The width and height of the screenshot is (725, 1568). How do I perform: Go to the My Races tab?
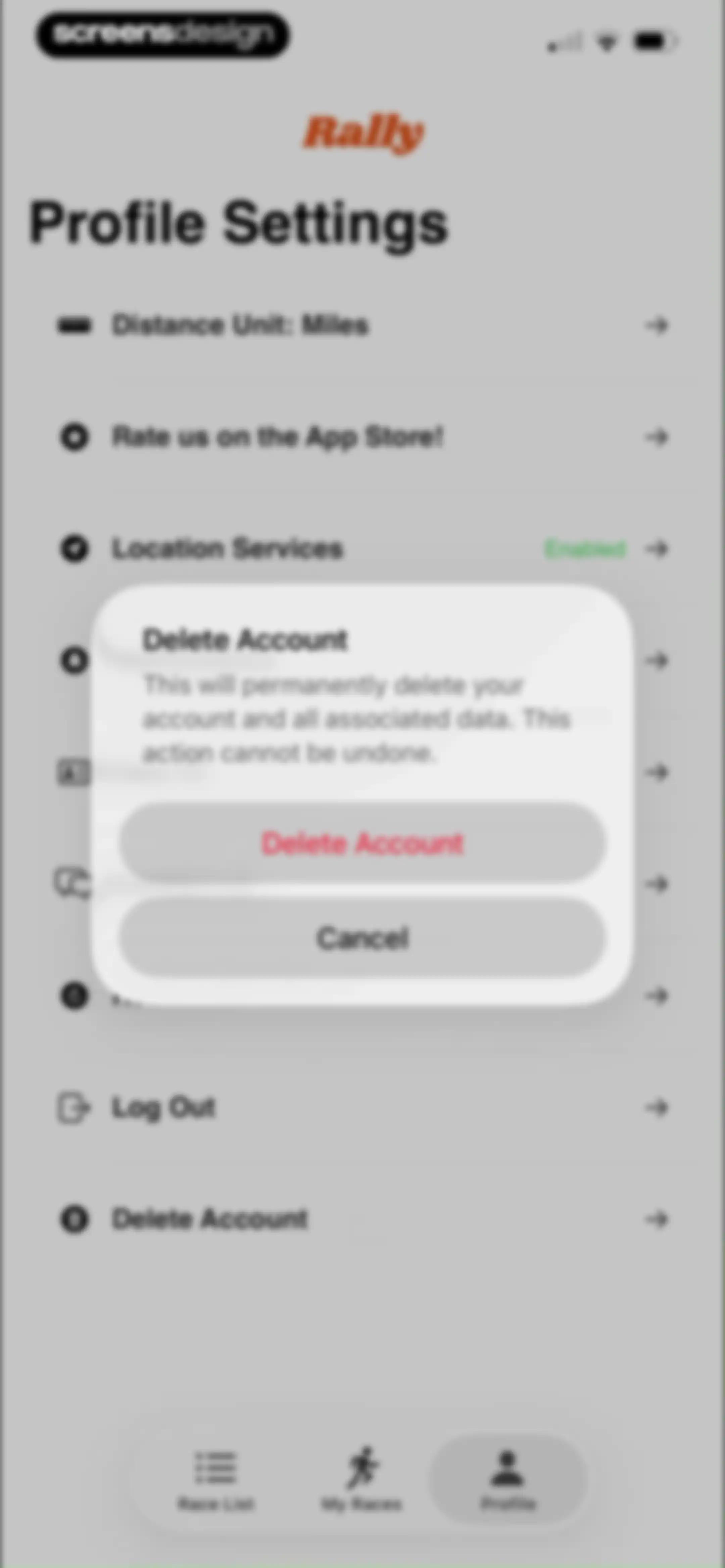click(361, 1480)
